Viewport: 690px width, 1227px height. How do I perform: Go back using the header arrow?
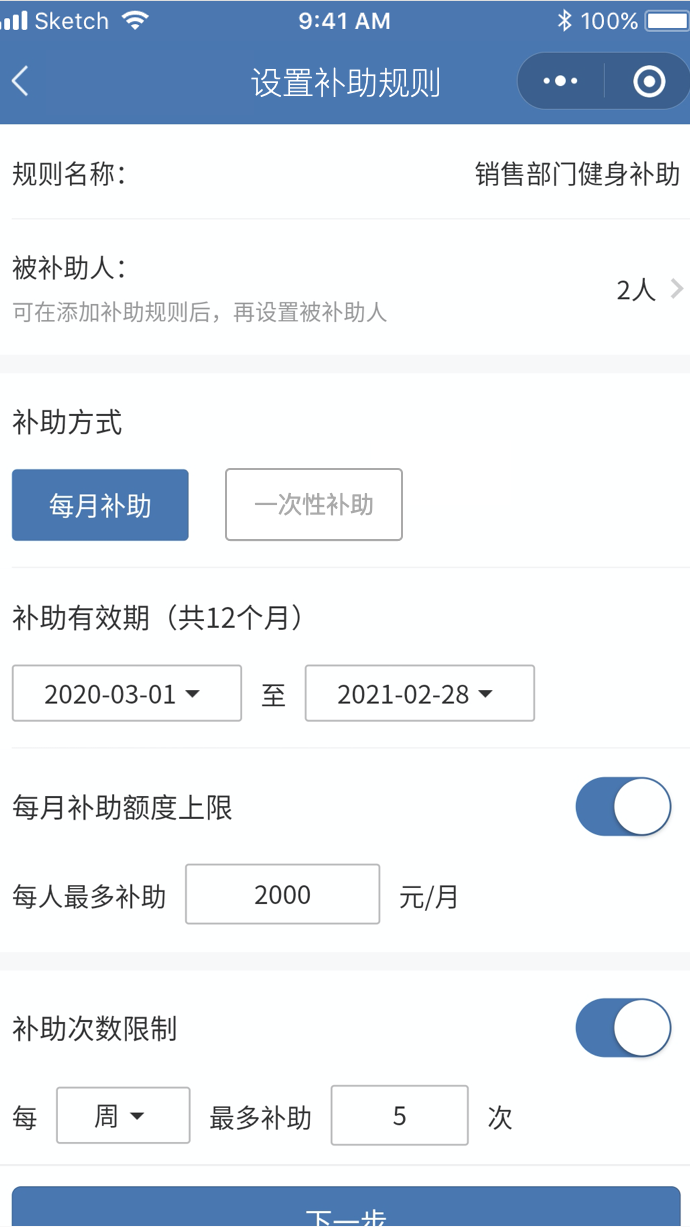[x=21, y=81]
